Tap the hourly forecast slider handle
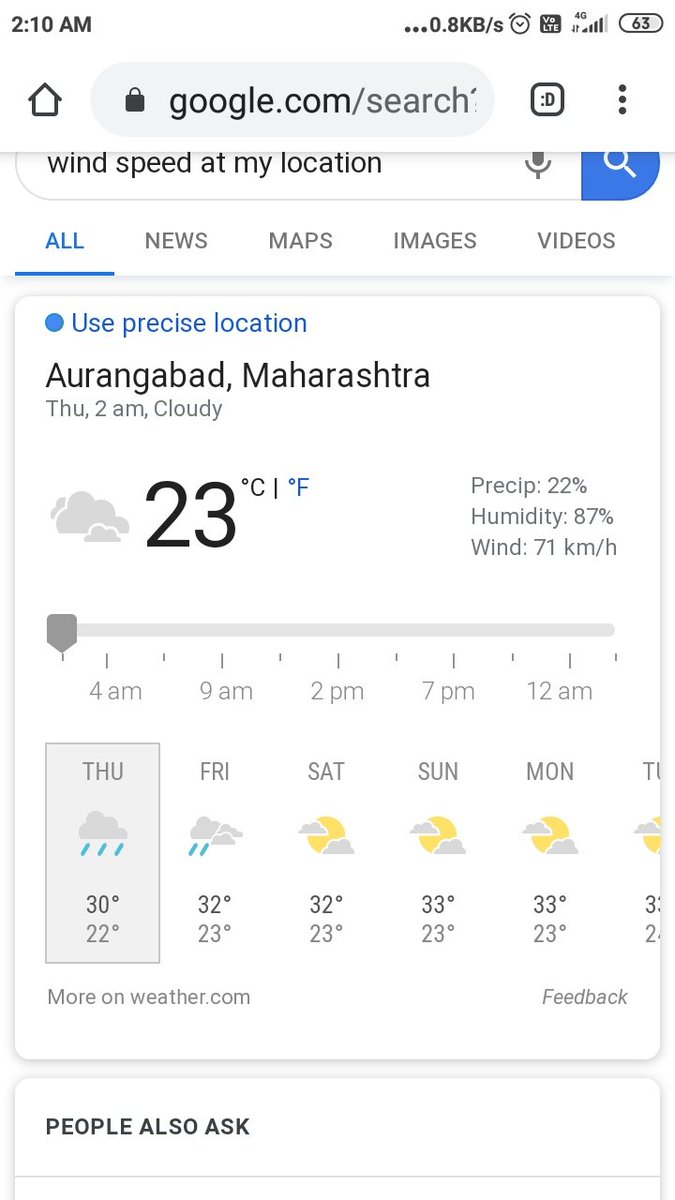The image size is (675, 1200). 62,633
